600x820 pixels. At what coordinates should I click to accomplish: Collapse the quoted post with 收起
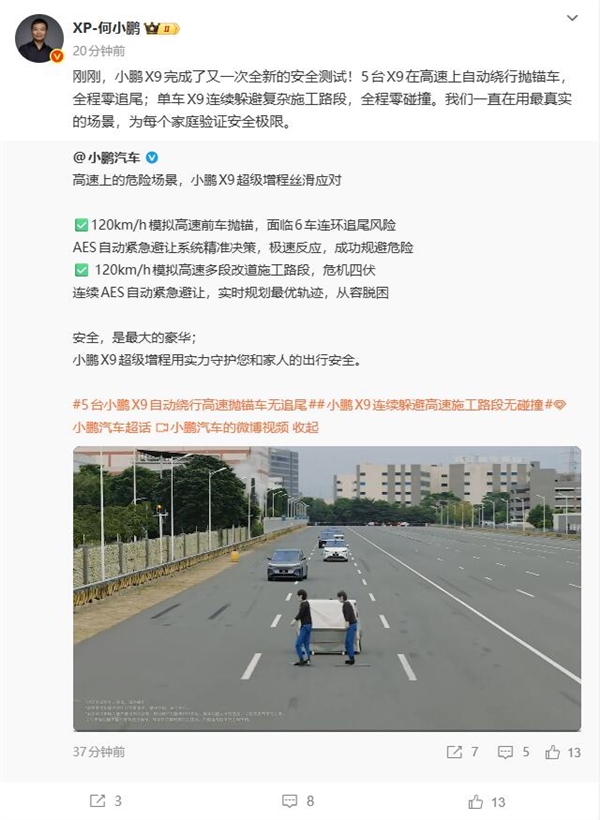coord(305,427)
